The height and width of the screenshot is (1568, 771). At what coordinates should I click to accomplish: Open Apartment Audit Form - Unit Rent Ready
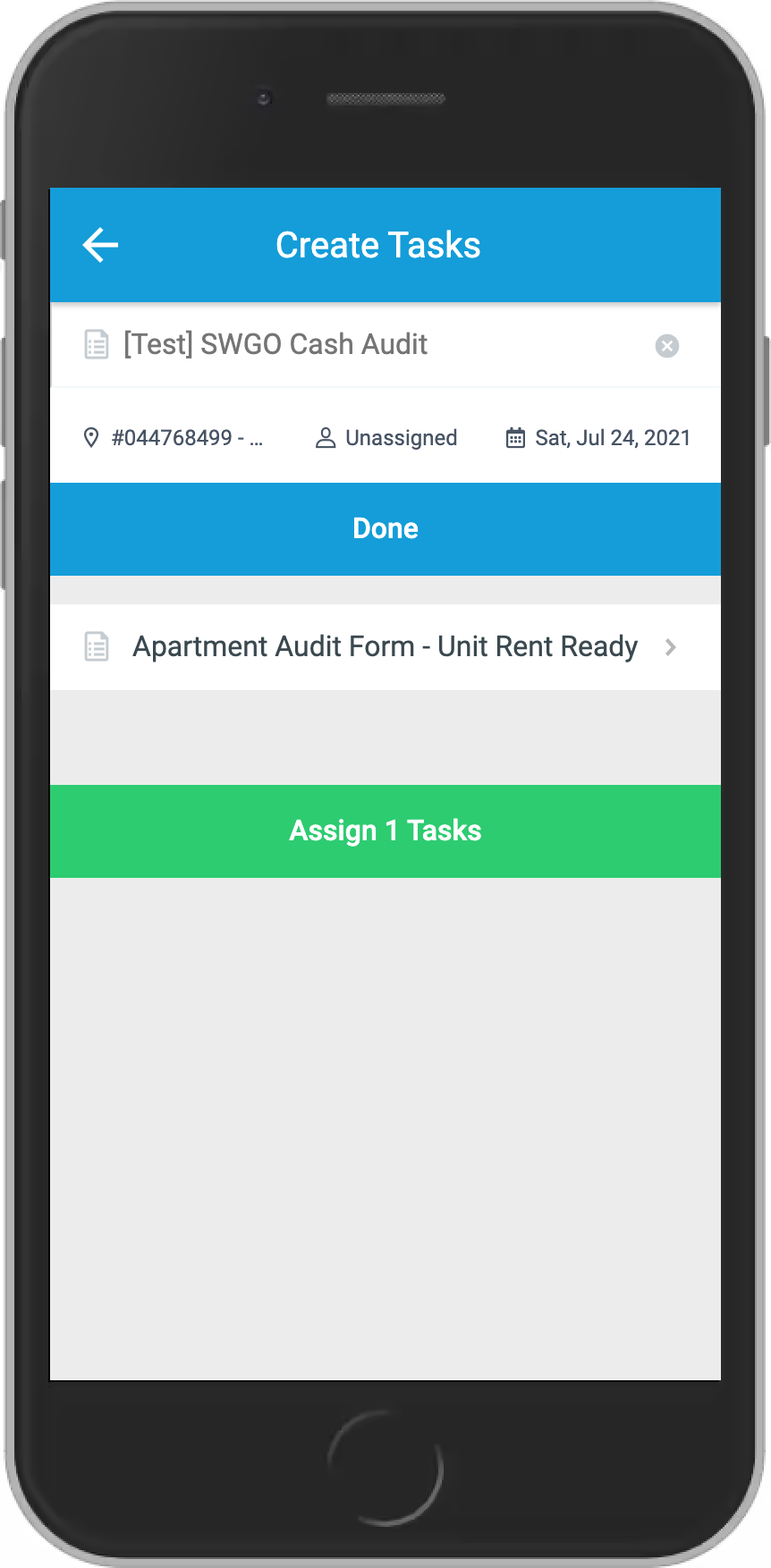(385, 647)
